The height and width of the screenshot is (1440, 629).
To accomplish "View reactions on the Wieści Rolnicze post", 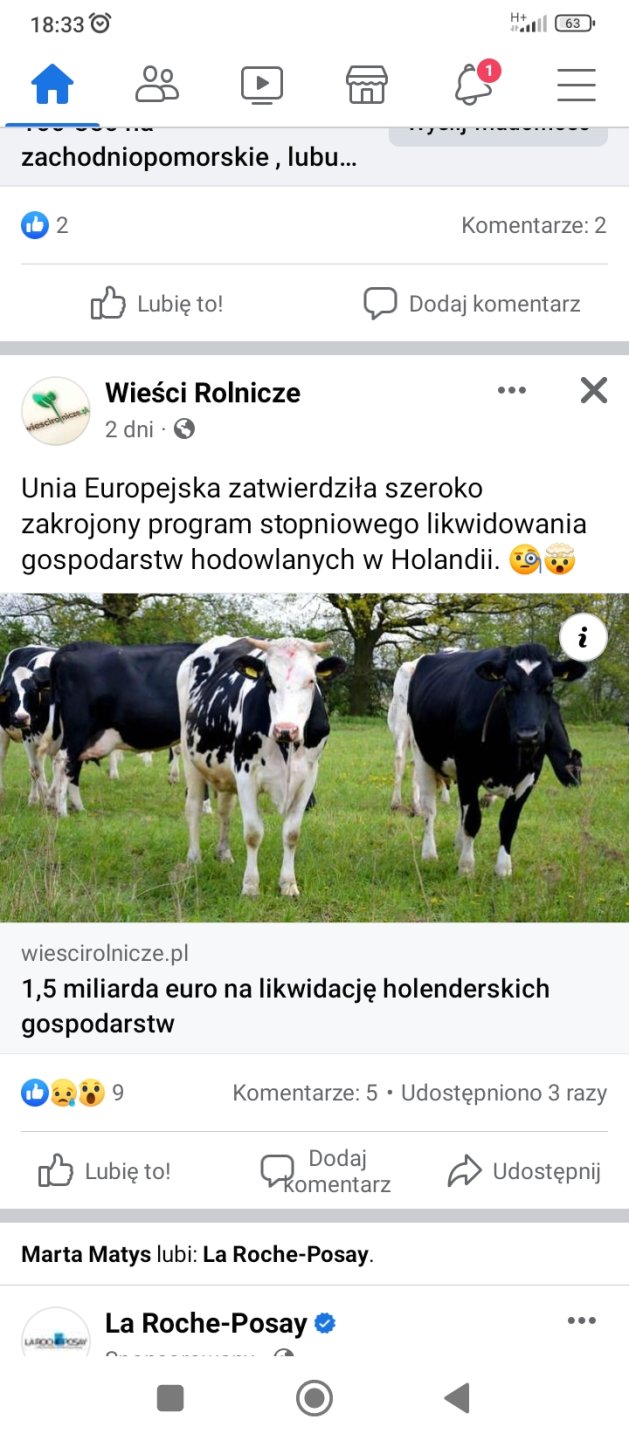I will pyautogui.click(x=70, y=1093).
